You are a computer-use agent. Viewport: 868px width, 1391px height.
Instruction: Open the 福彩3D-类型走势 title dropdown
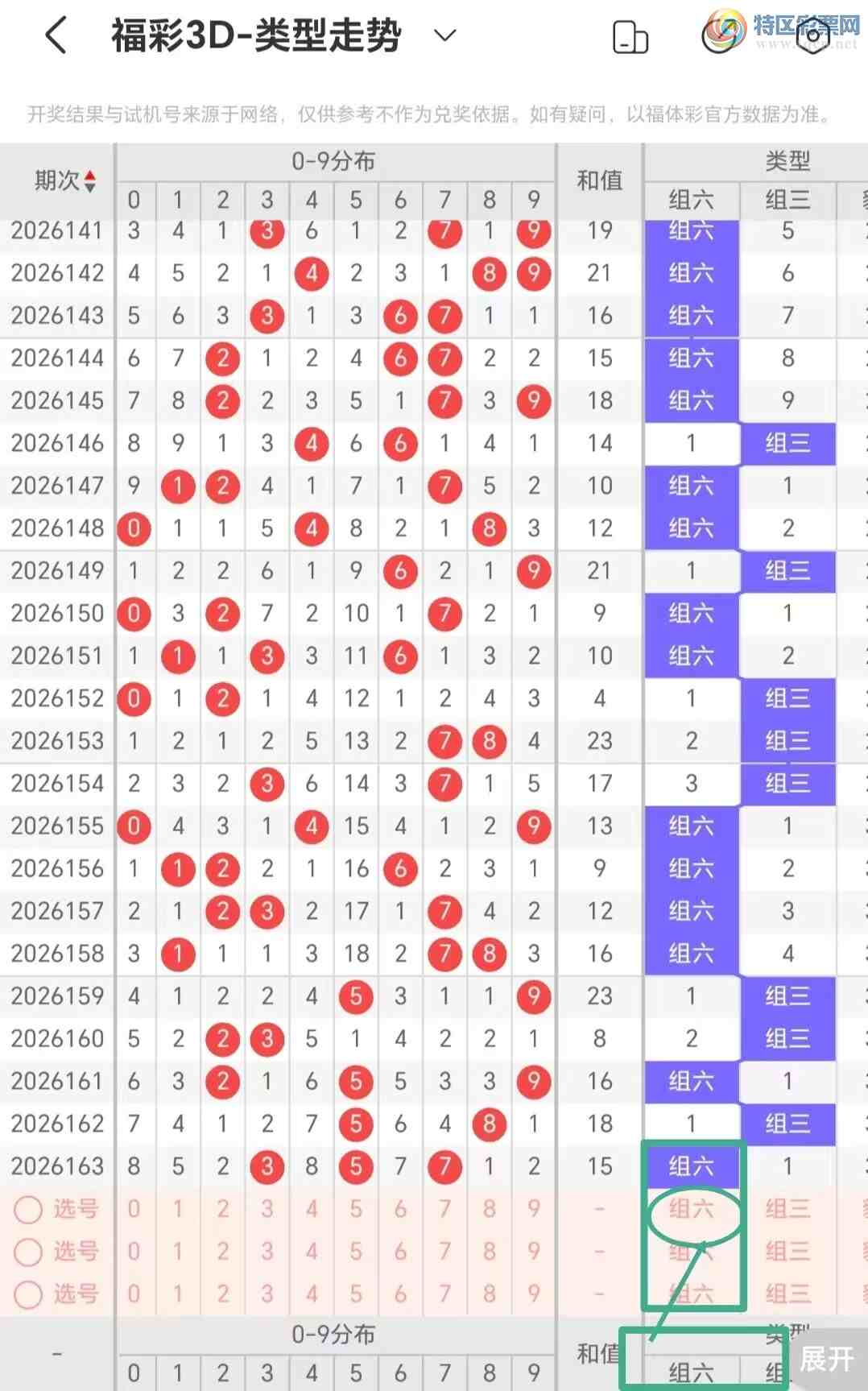pos(444,35)
